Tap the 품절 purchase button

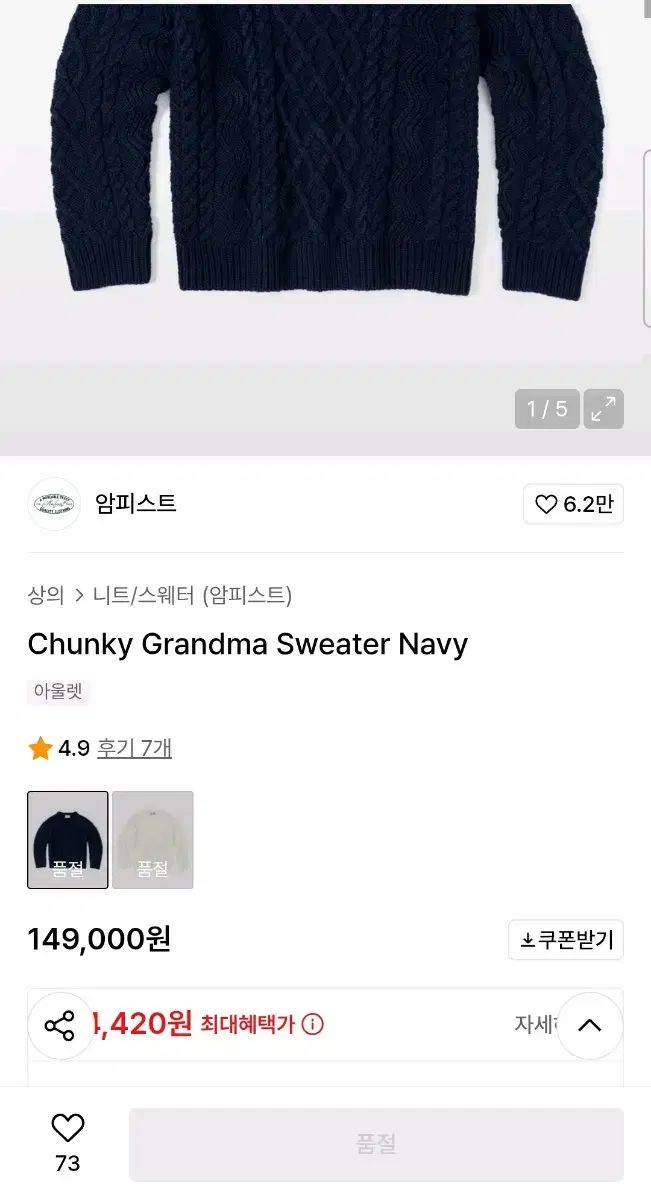[x=376, y=1144]
